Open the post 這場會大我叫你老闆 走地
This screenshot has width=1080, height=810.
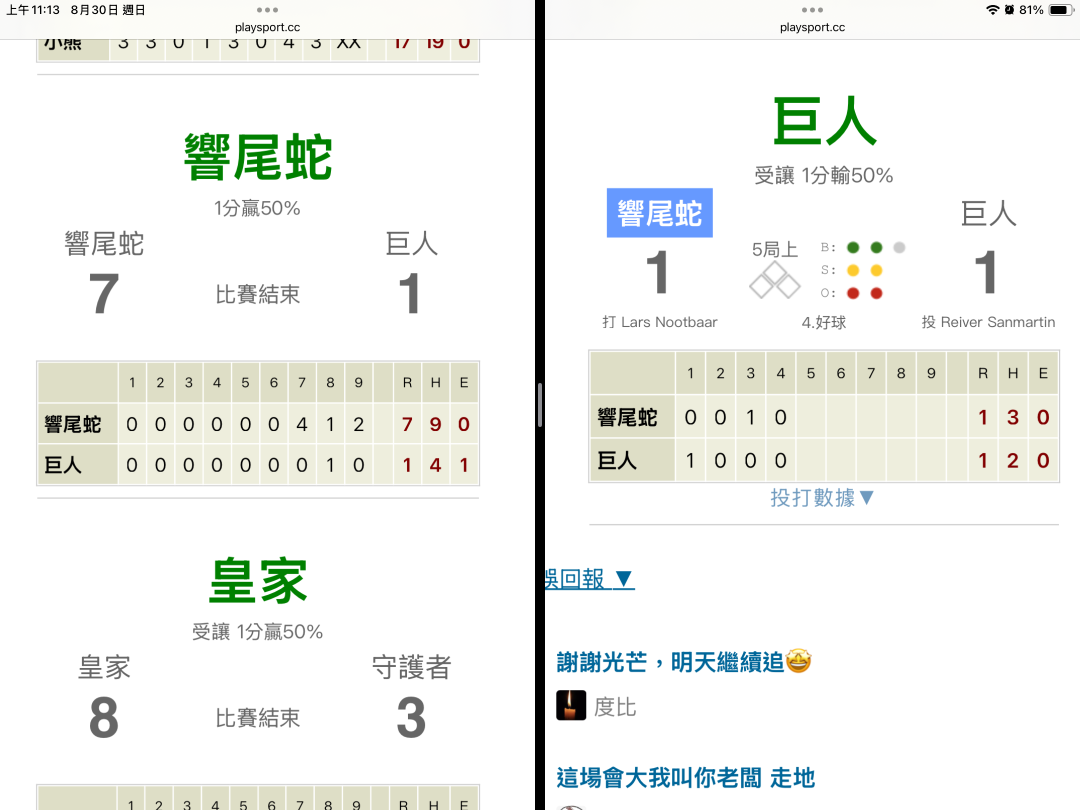click(x=685, y=778)
